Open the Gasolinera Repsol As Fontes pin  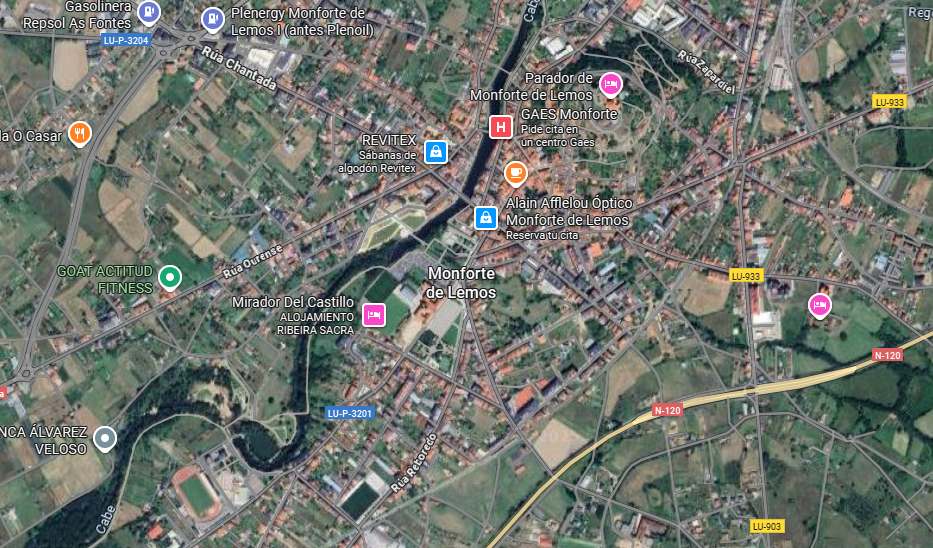click(149, 12)
